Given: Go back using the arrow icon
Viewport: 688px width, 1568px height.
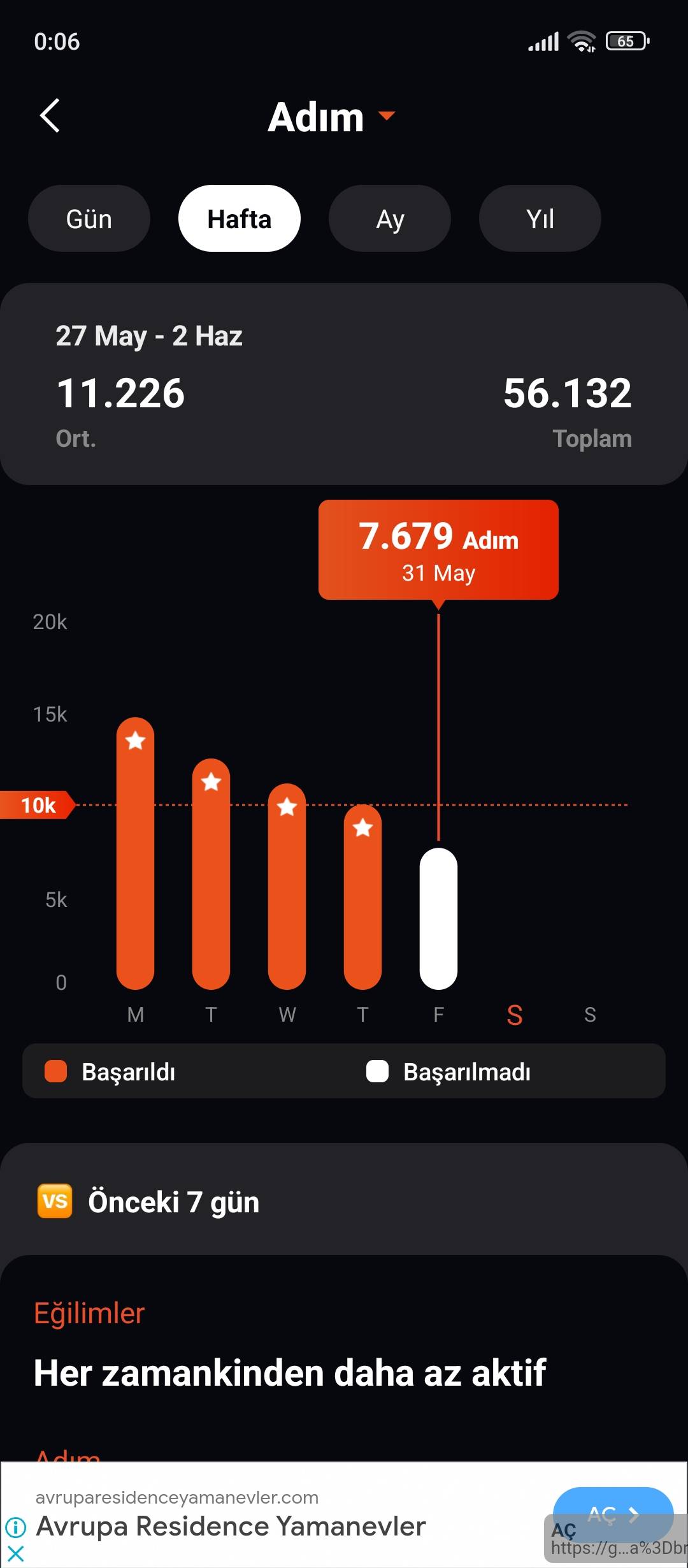Looking at the screenshot, I should tap(50, 115).
